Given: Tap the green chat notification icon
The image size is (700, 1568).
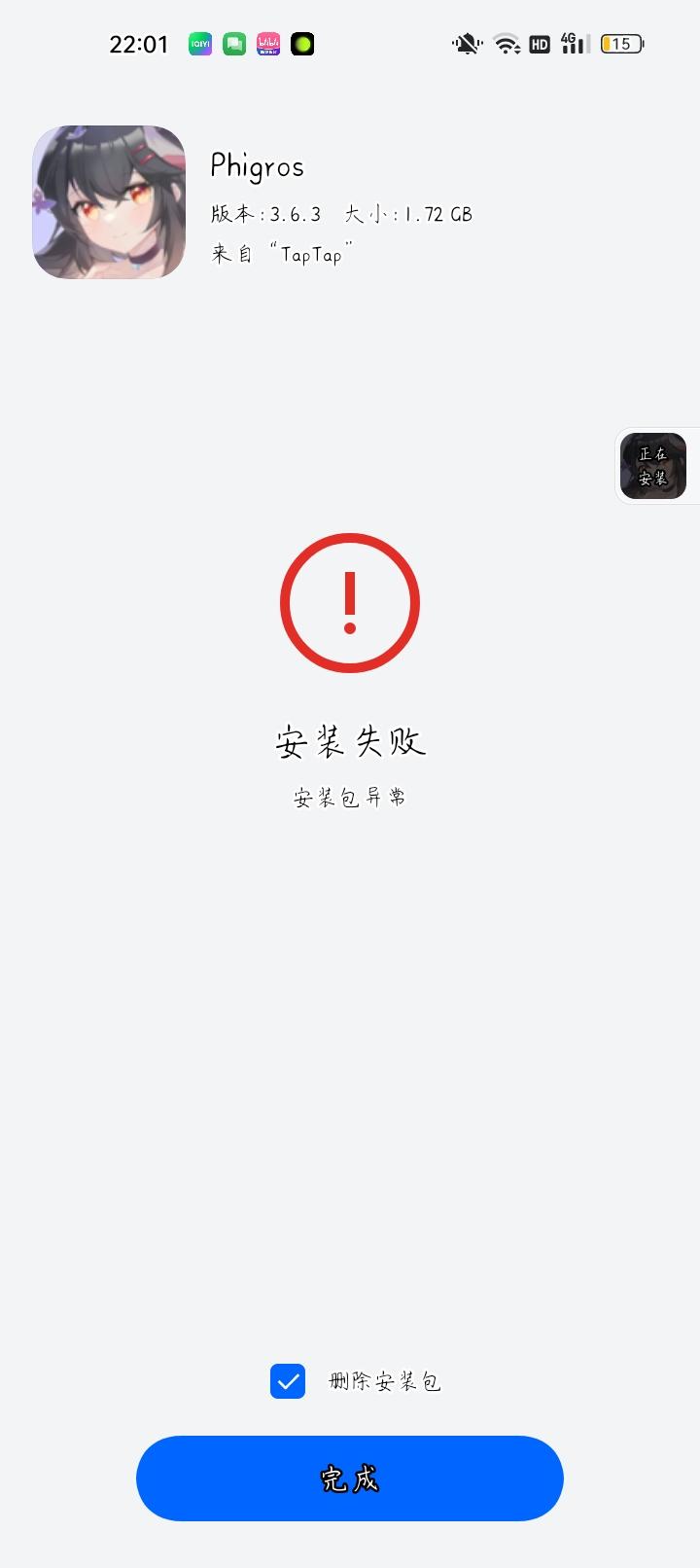Looking at the screenshot, I should coord(233,44).
